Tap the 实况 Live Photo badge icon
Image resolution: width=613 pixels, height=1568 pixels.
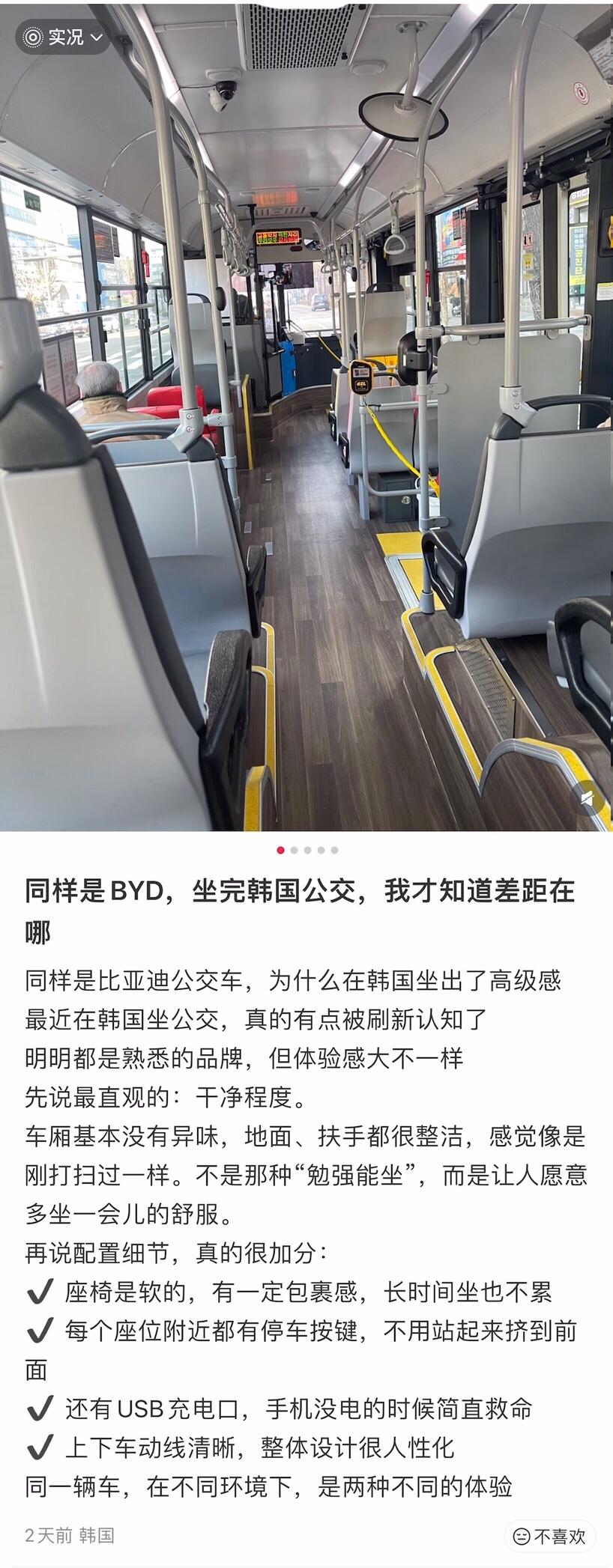[x=34, y=36]
